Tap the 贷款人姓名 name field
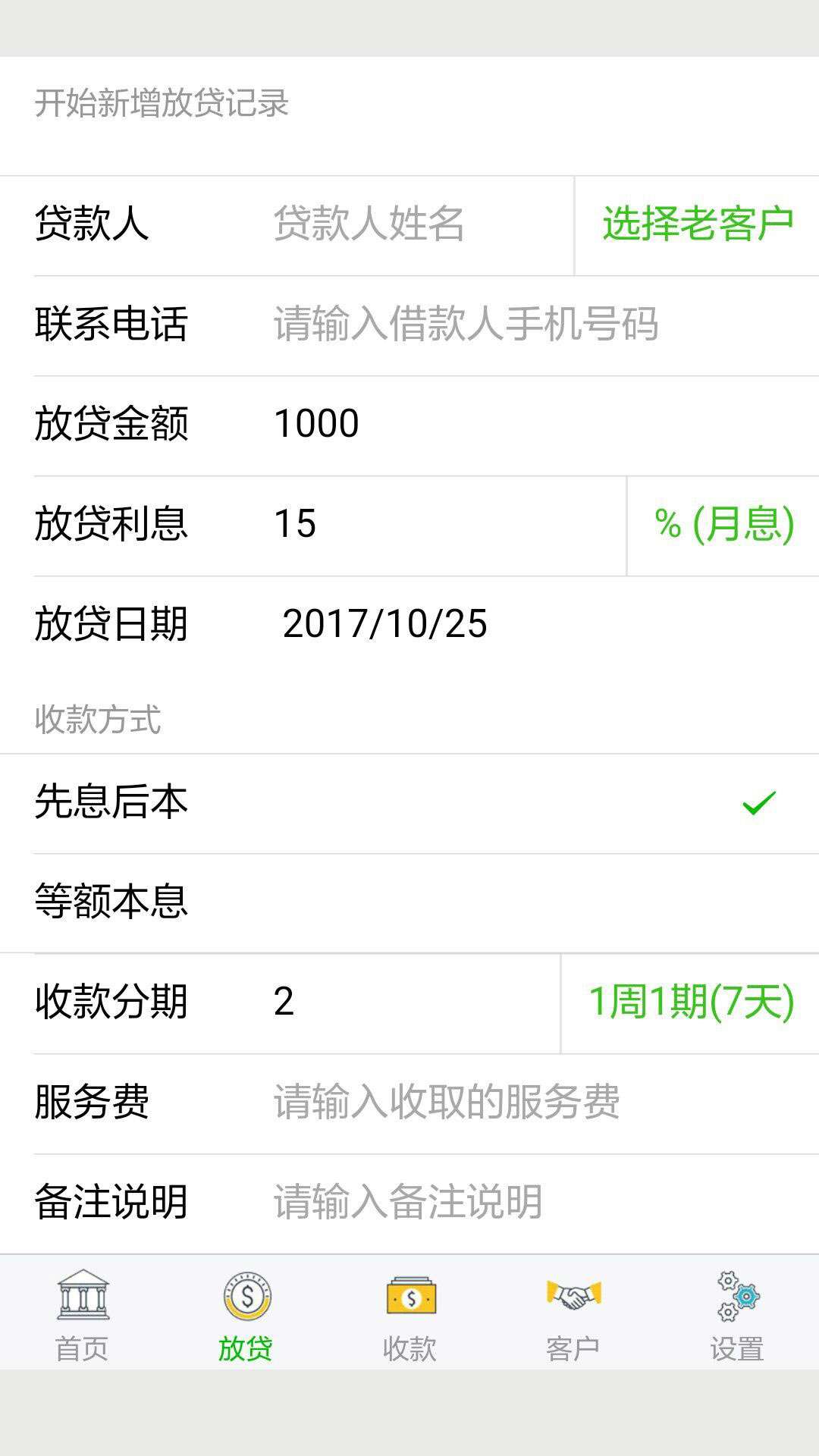Image resolution: width=819 pixels, height=1456 pixels. pos(417,224)
